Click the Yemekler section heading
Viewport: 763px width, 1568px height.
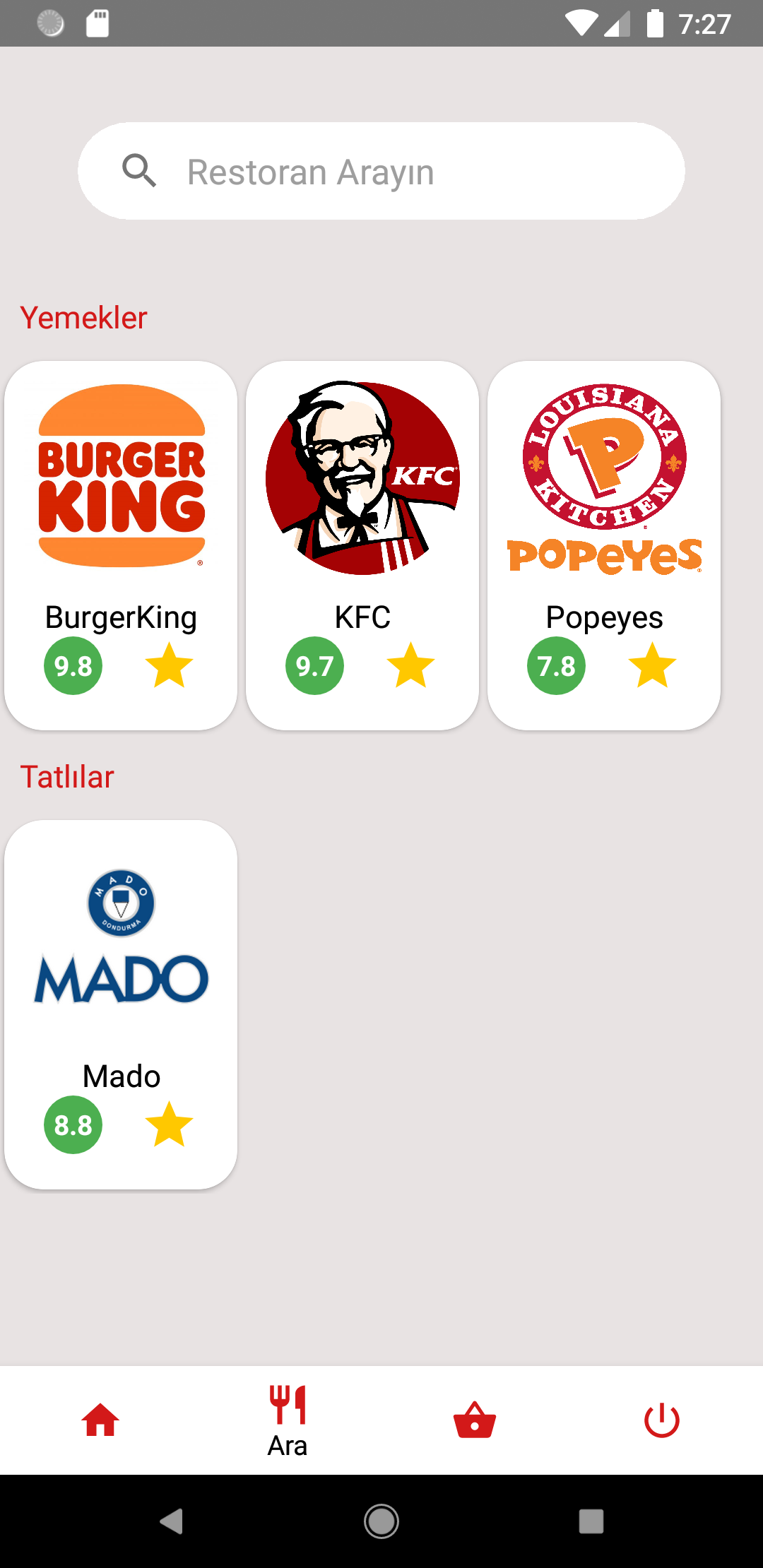pyautogui.click(x=83, y=317)
